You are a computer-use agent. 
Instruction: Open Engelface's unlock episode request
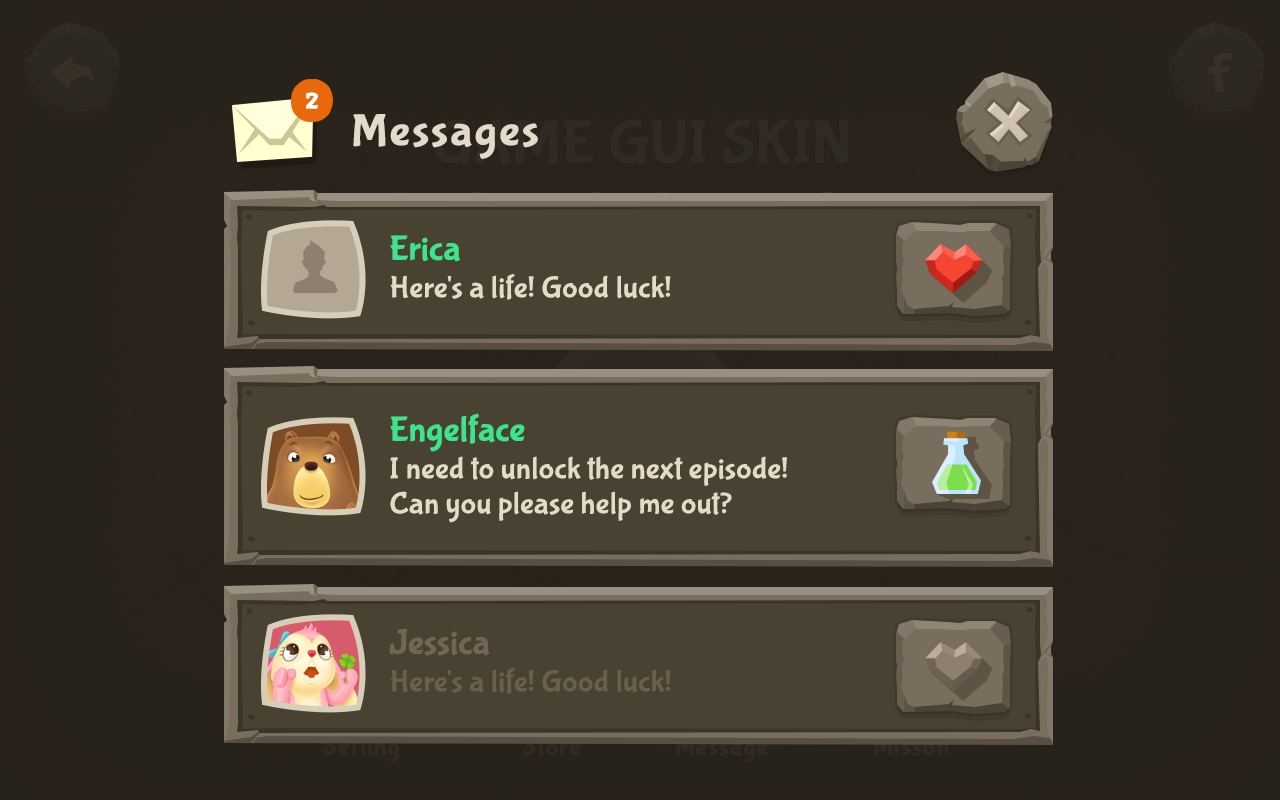pos(600,468)
